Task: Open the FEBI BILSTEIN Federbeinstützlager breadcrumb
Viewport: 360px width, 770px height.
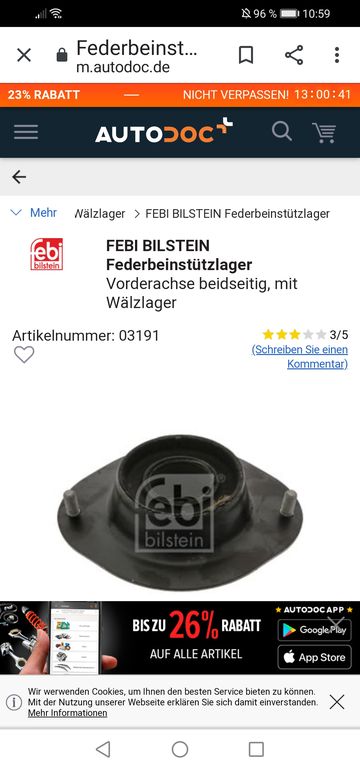Action: pyautogui.click(x=238, y=214)
